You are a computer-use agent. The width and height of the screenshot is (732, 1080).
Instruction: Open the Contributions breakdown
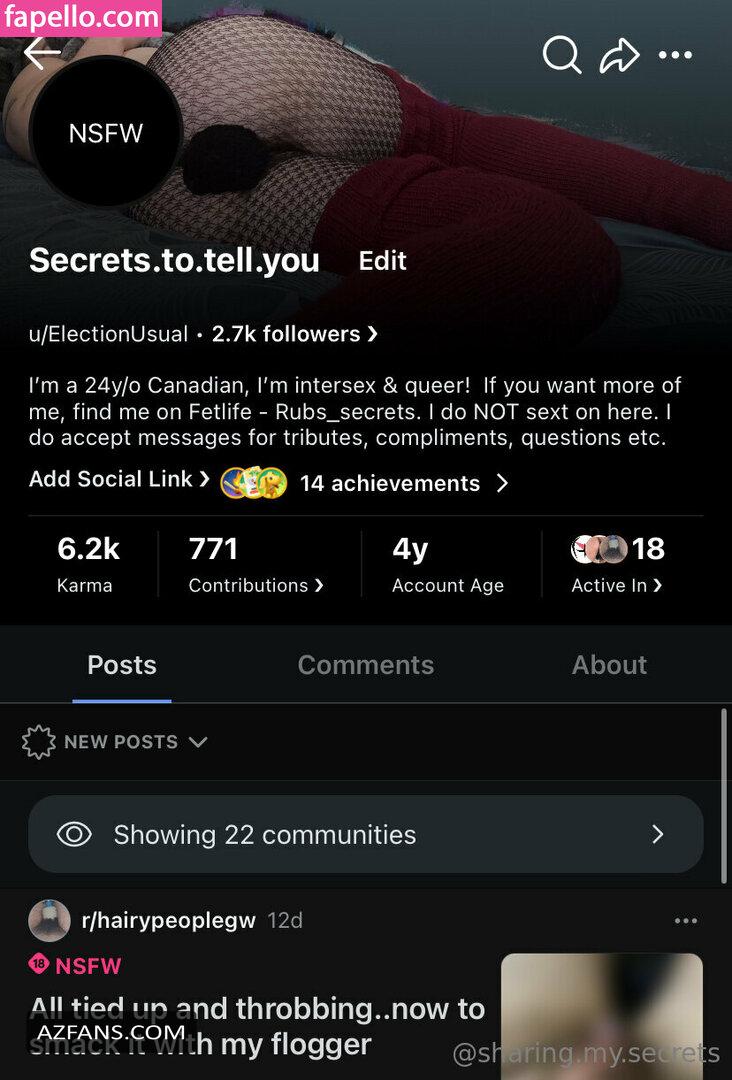click(x=256, y=585)
